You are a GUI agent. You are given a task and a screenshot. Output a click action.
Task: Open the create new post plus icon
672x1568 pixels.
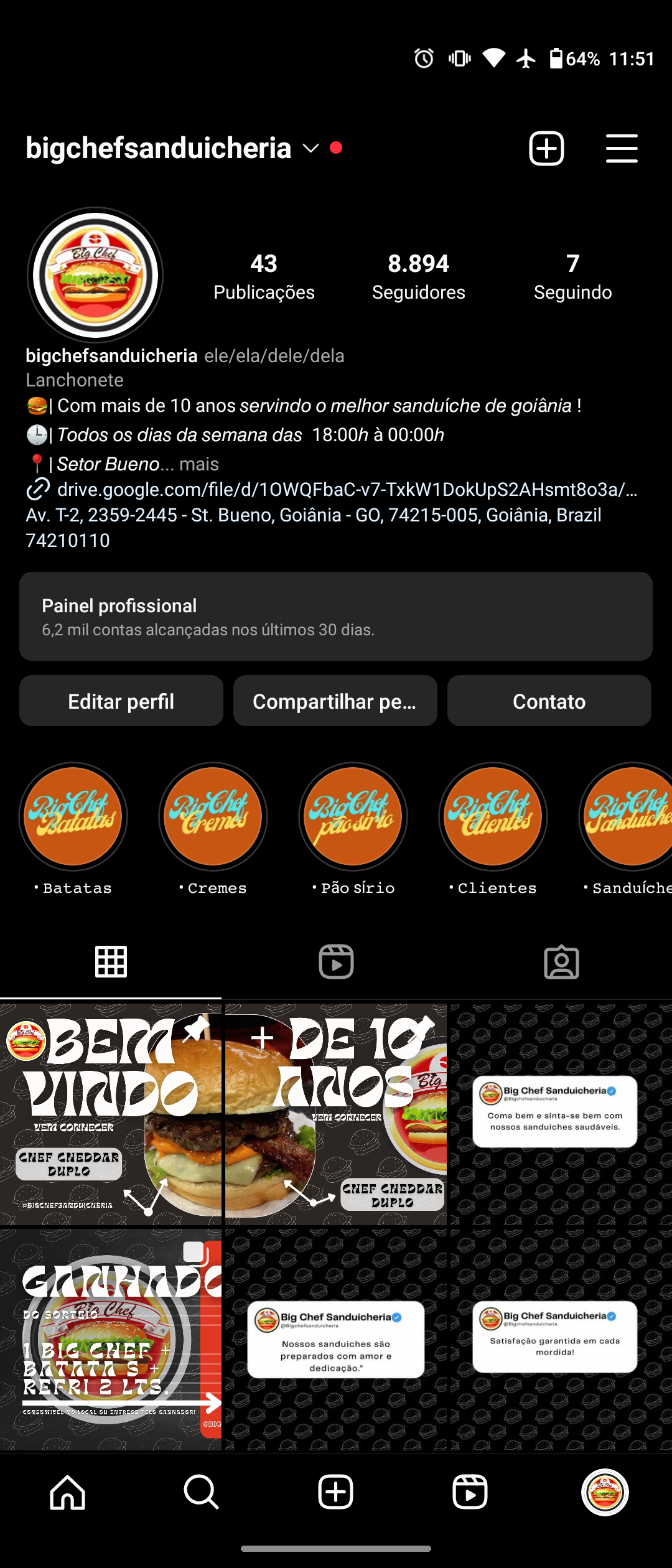click(x=546, y=148)
